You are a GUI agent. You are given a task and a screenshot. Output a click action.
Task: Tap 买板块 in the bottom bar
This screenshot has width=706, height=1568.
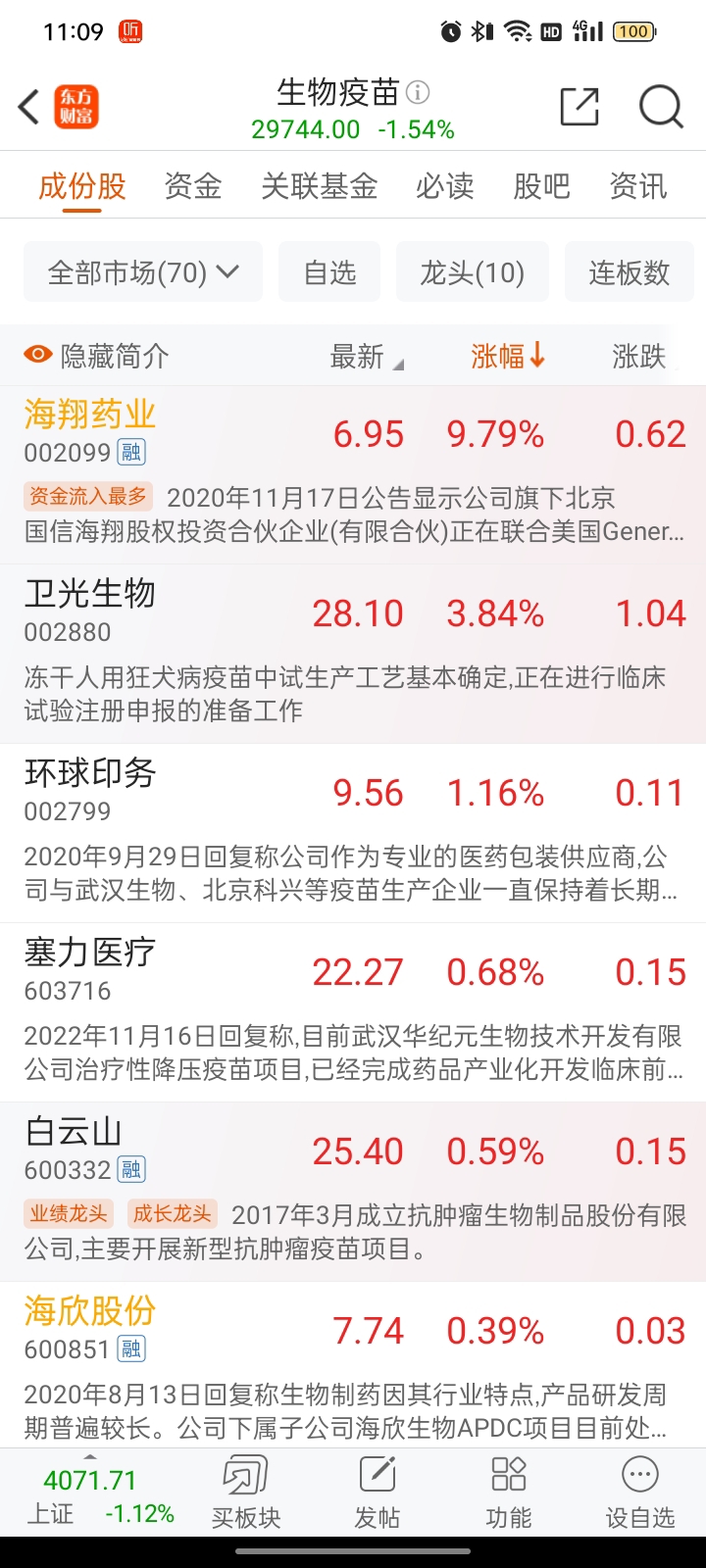click(246, 1492)
